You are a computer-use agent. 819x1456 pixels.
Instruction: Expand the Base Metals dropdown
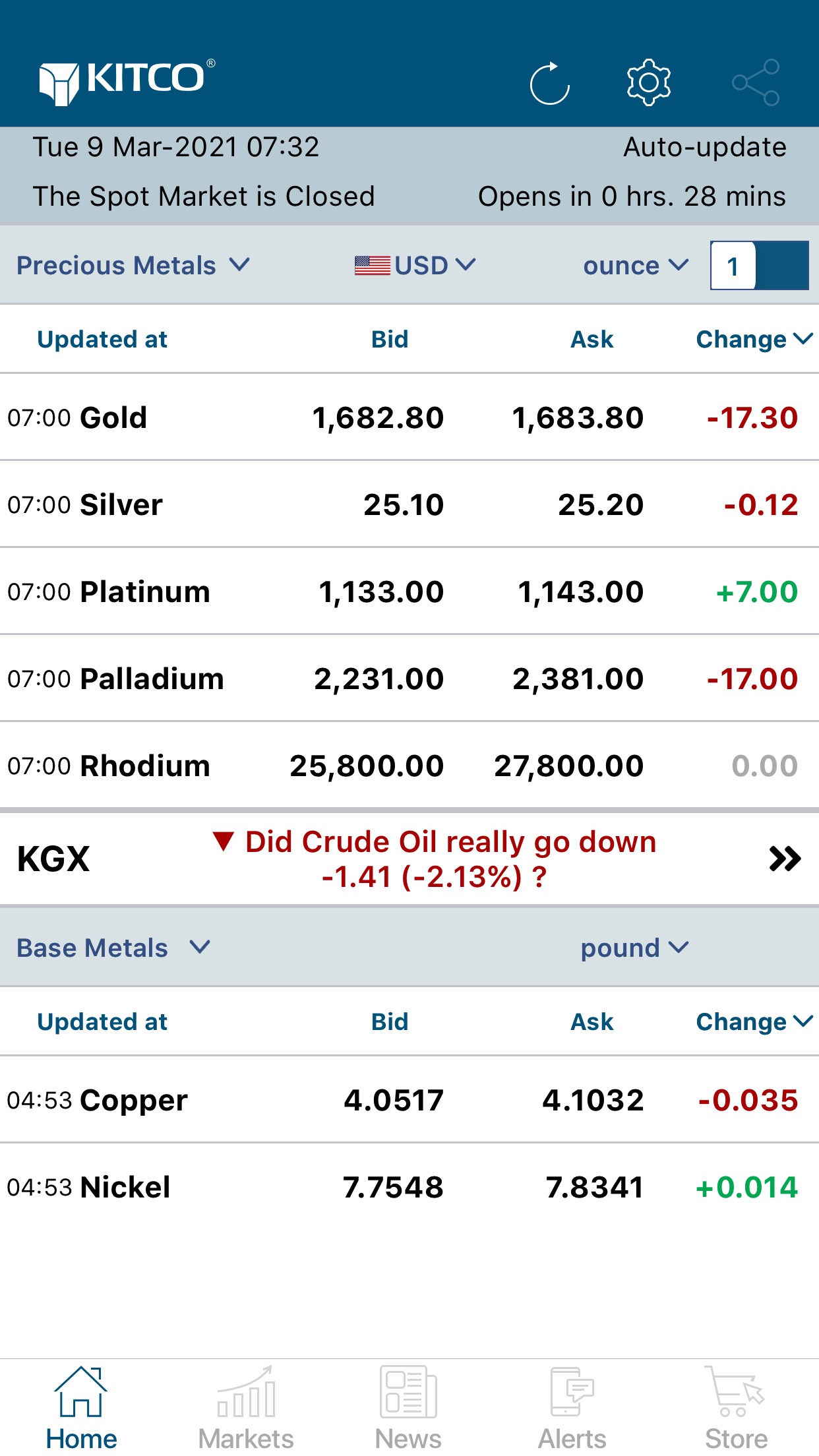point(113,948)
